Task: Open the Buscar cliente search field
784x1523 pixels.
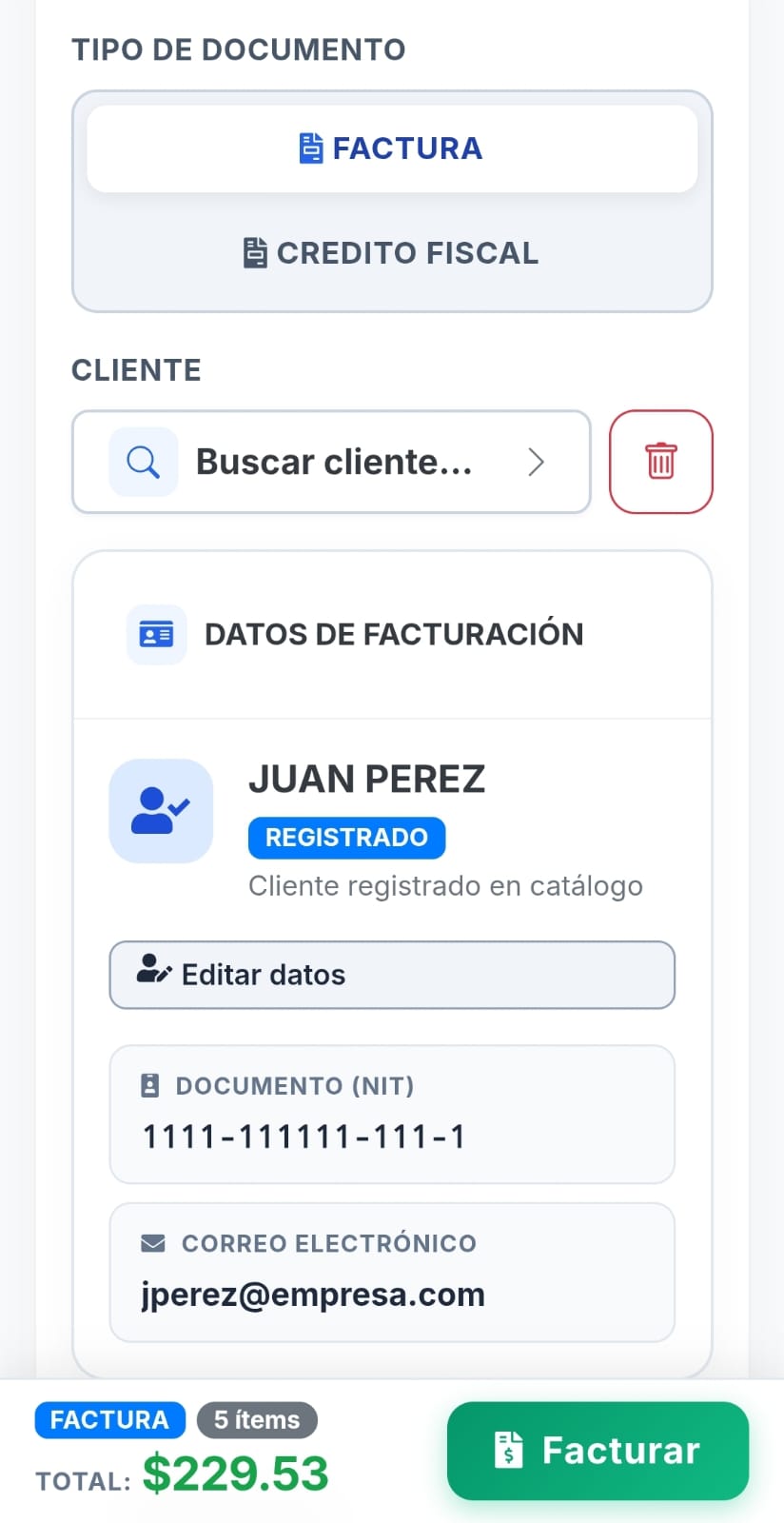Action: [x=331, y=462]
